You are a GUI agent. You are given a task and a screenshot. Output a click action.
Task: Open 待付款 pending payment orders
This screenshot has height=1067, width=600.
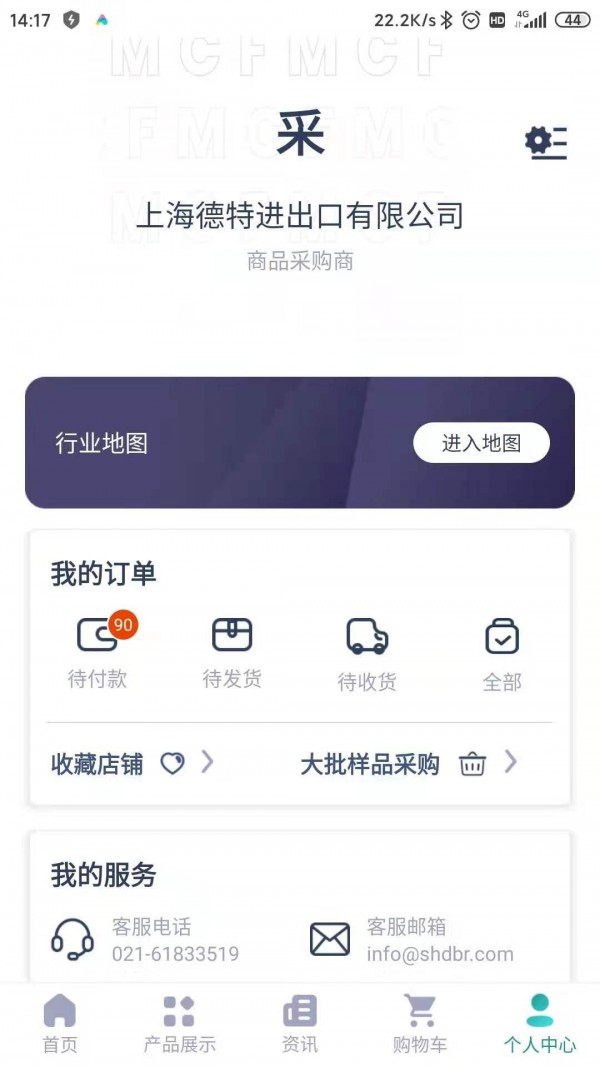tap(98, 651)
